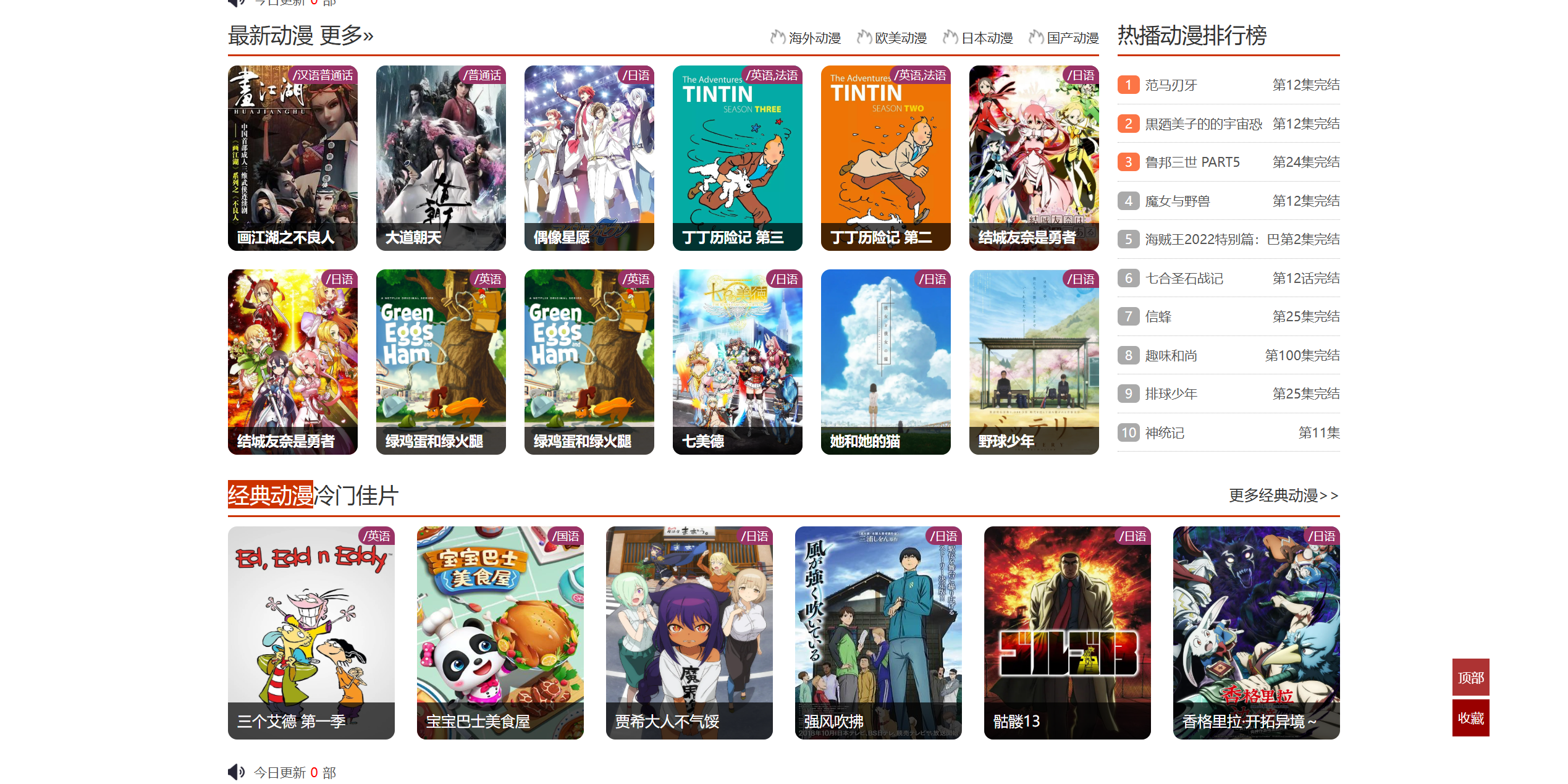Open 更多经典动漫>> link
Viewport: 1568px width, 784px height.
[x=1283, y=495]
